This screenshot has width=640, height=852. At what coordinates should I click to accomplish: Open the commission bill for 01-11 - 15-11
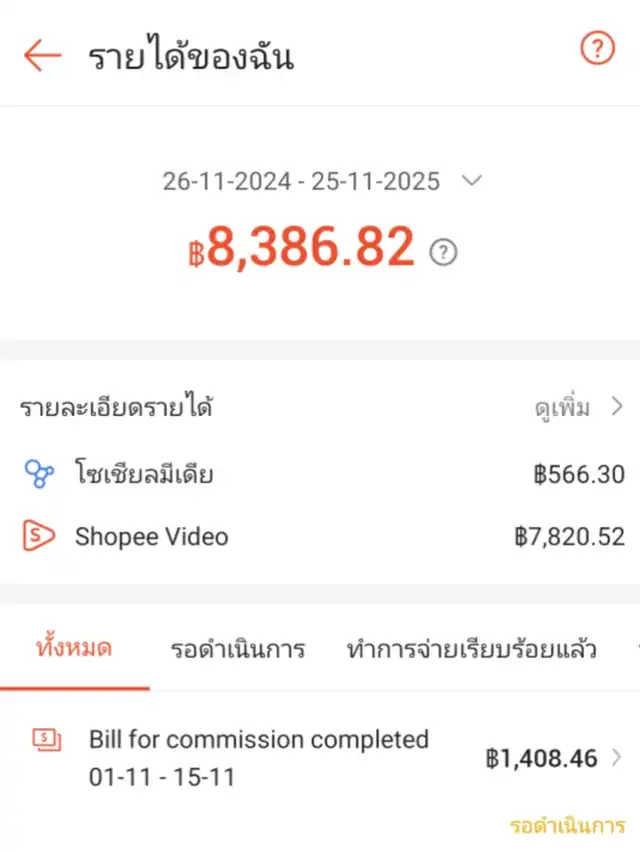[x=330, y=758]
